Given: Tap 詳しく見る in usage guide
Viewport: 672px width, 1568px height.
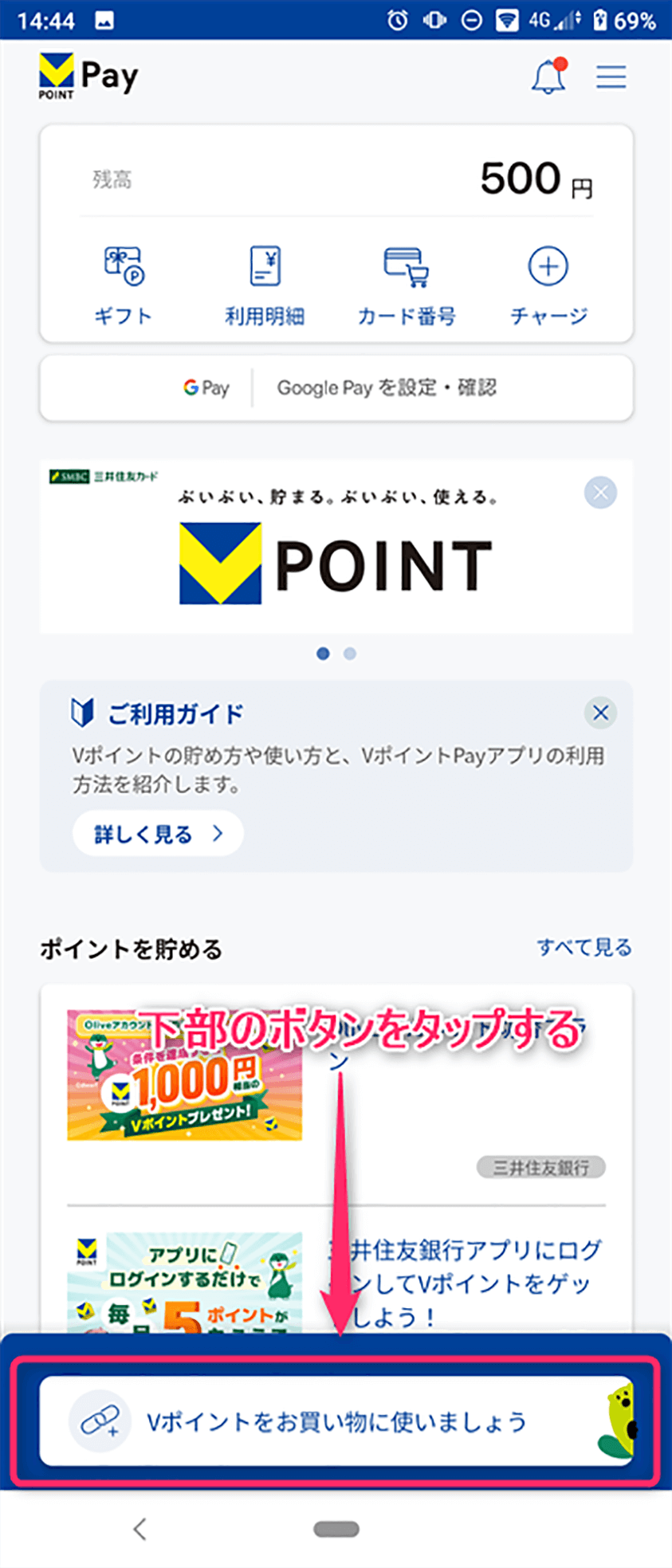Looking at the screenshot, I should tap(158, 834).
